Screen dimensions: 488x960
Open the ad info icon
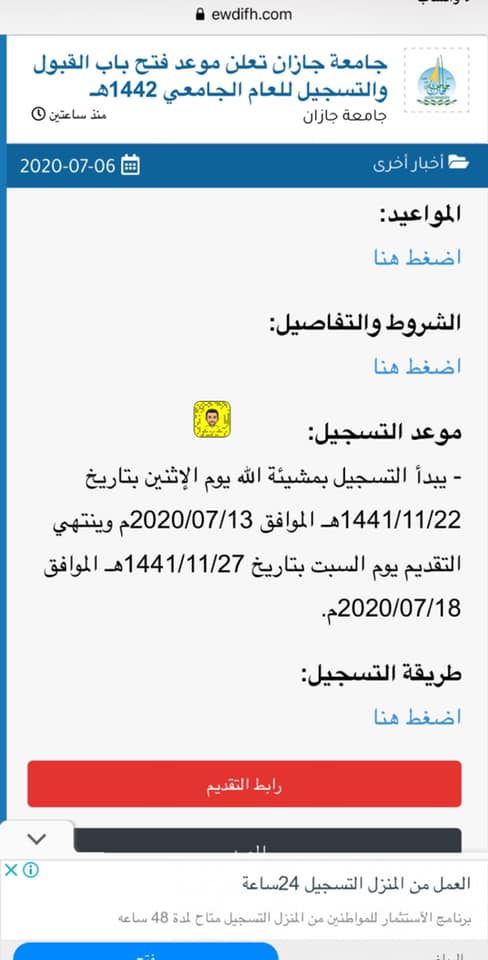tap(31, 869)
